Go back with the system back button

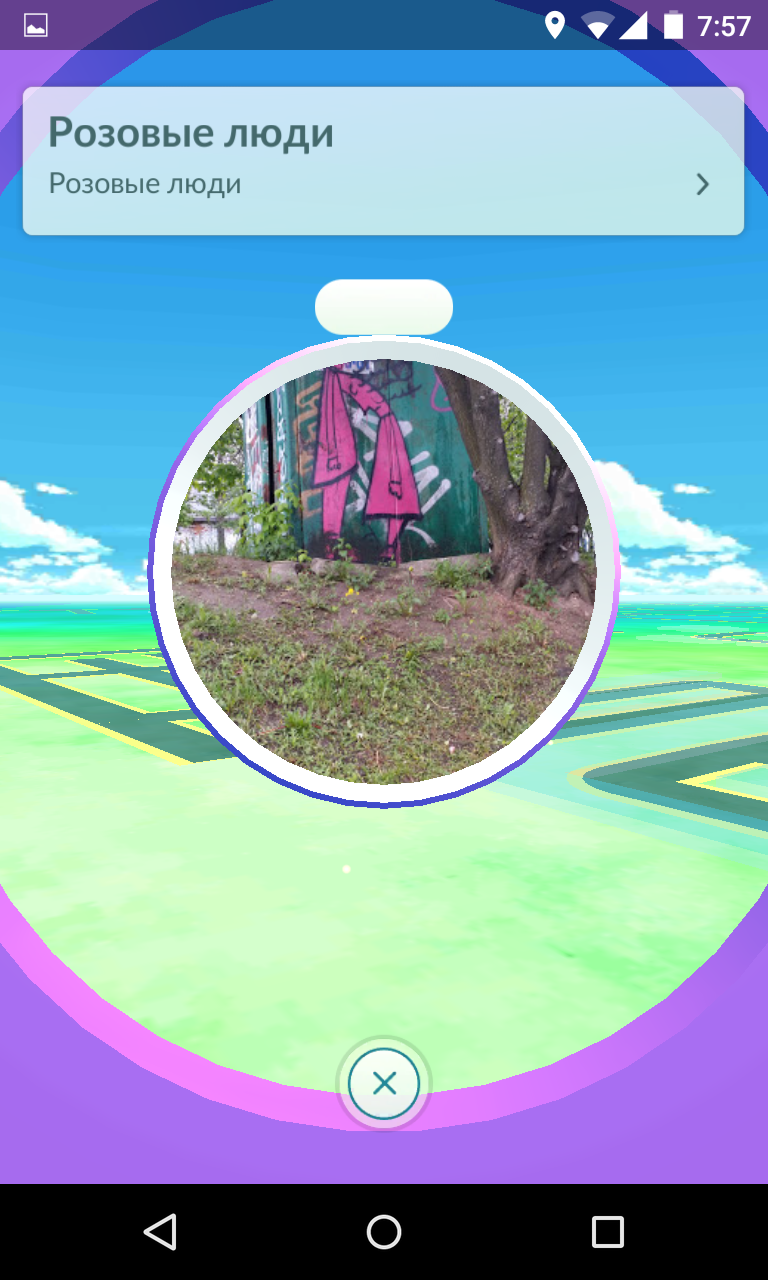(x=160, y=1232)
